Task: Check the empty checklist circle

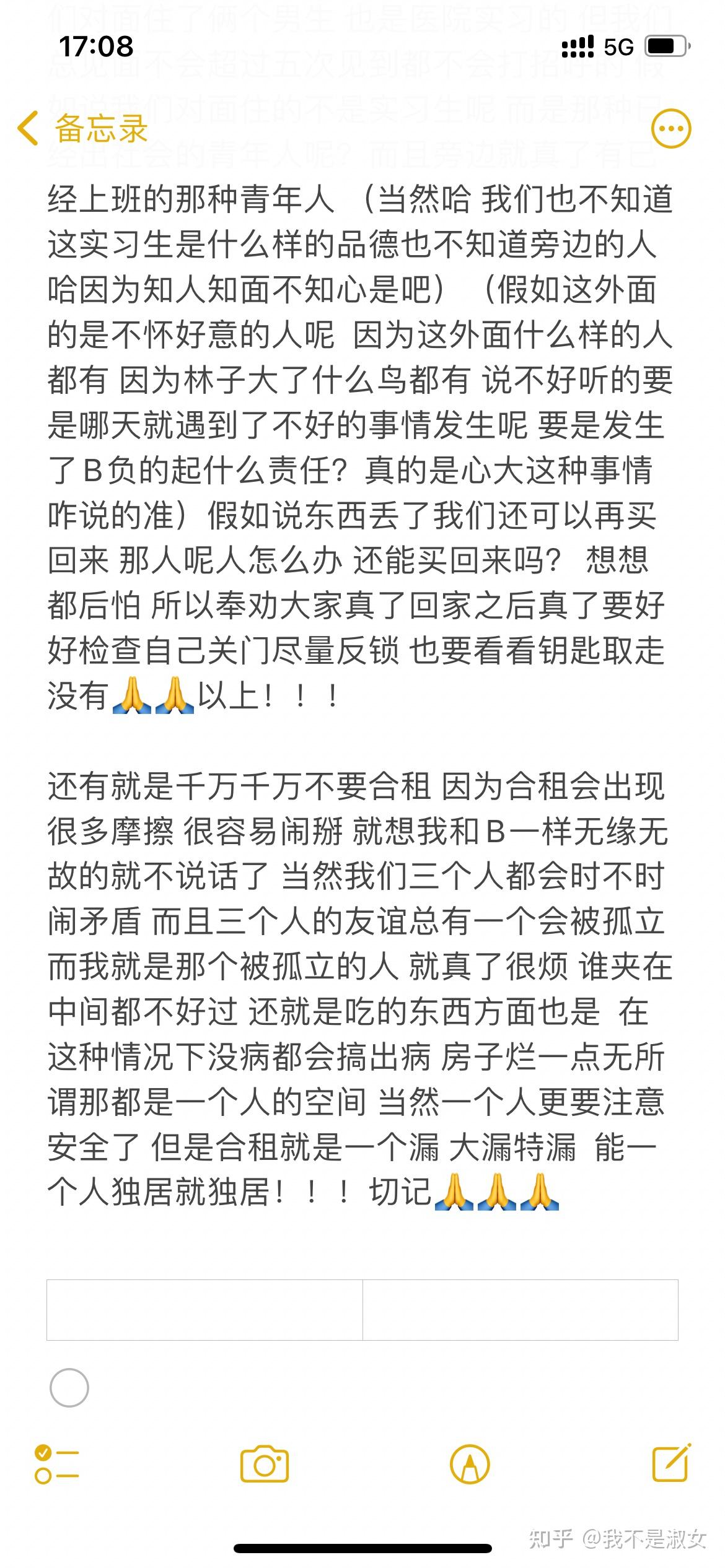Action: (x=69, y=1388)
